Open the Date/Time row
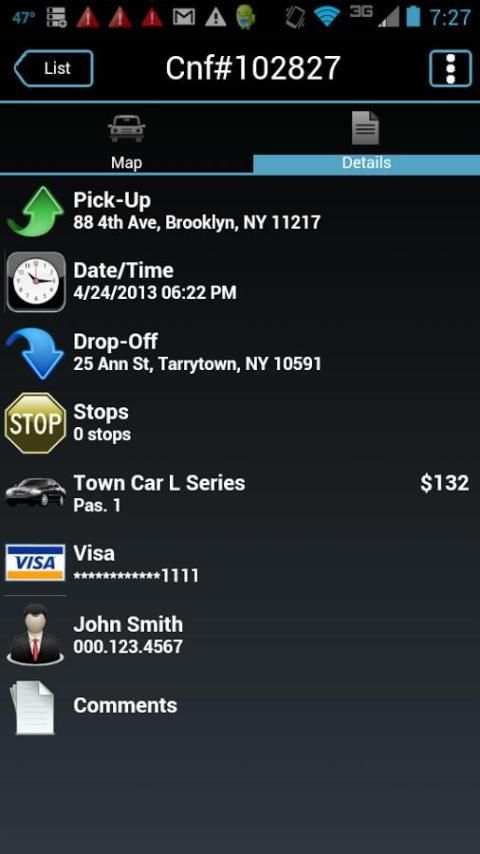480x854 pixels. point(240,282)
